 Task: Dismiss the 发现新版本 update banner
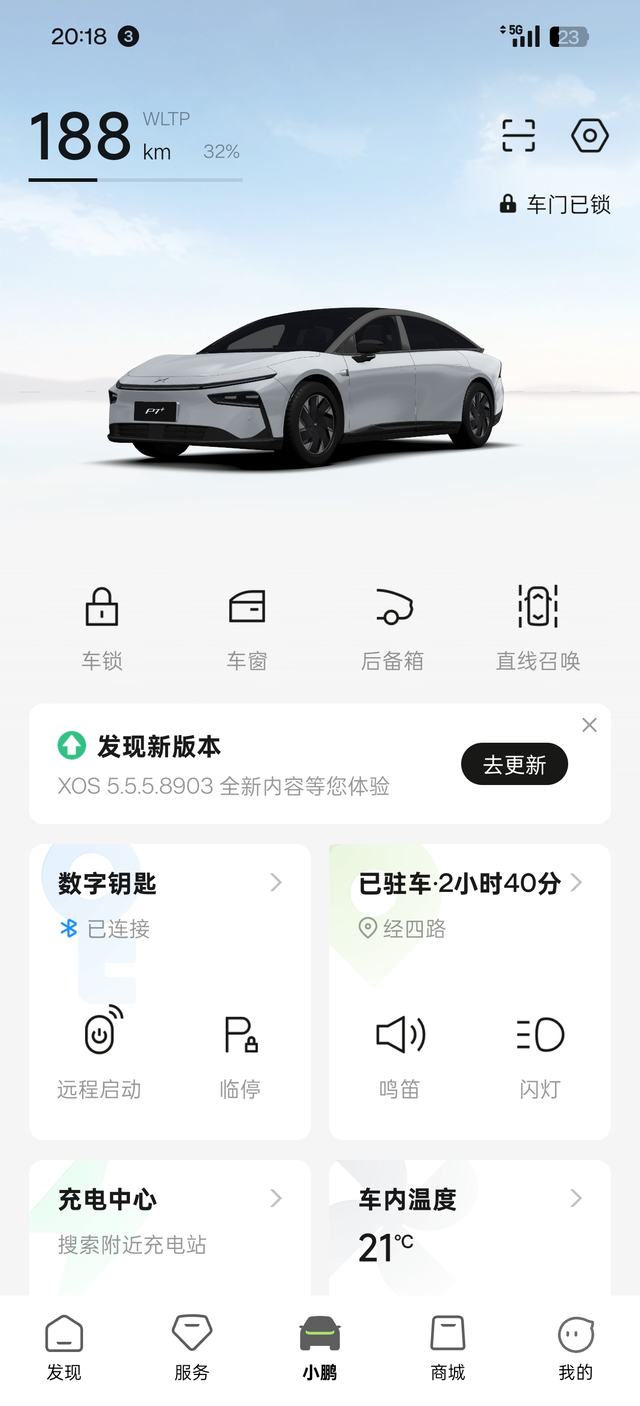click(590, 725)
